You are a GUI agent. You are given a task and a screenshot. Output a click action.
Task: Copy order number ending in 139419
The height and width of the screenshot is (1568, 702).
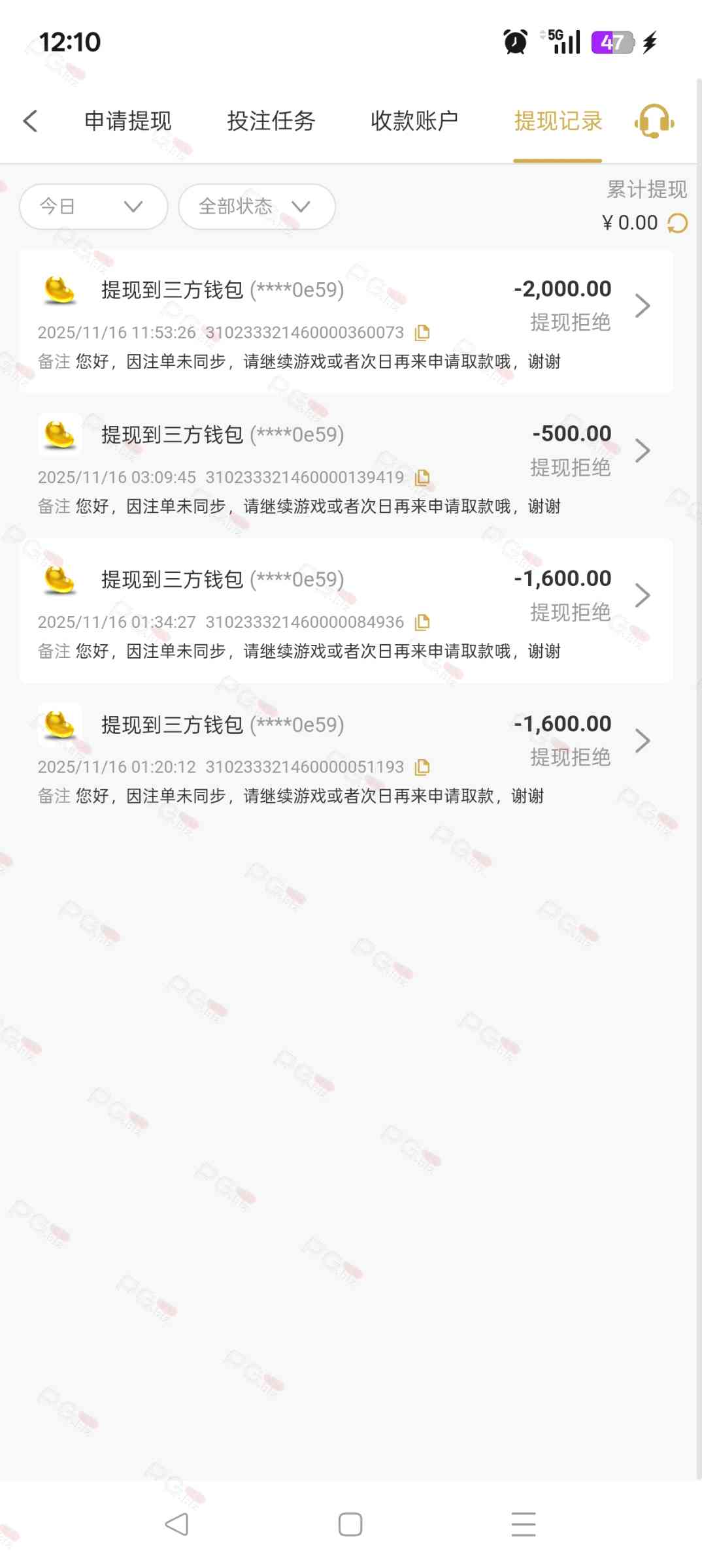(422, 478)
